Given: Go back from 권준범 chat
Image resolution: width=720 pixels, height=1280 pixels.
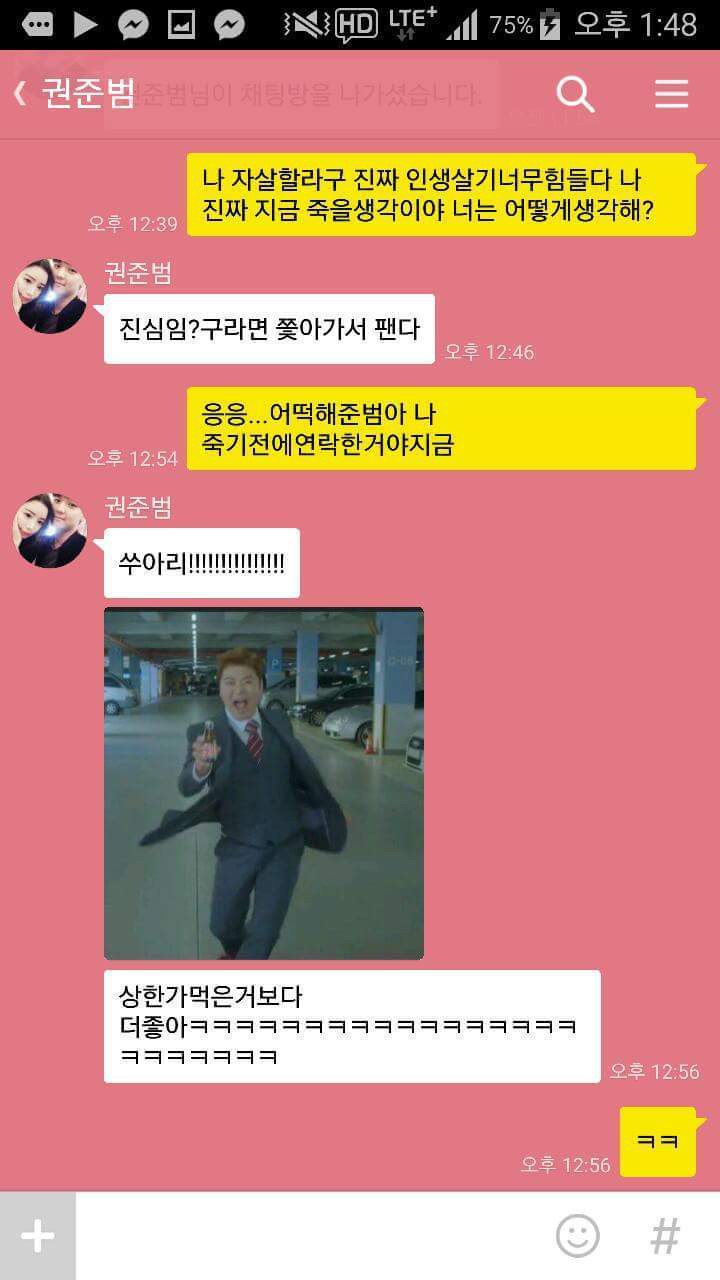Looking at the screenshot, I should 22,94.
